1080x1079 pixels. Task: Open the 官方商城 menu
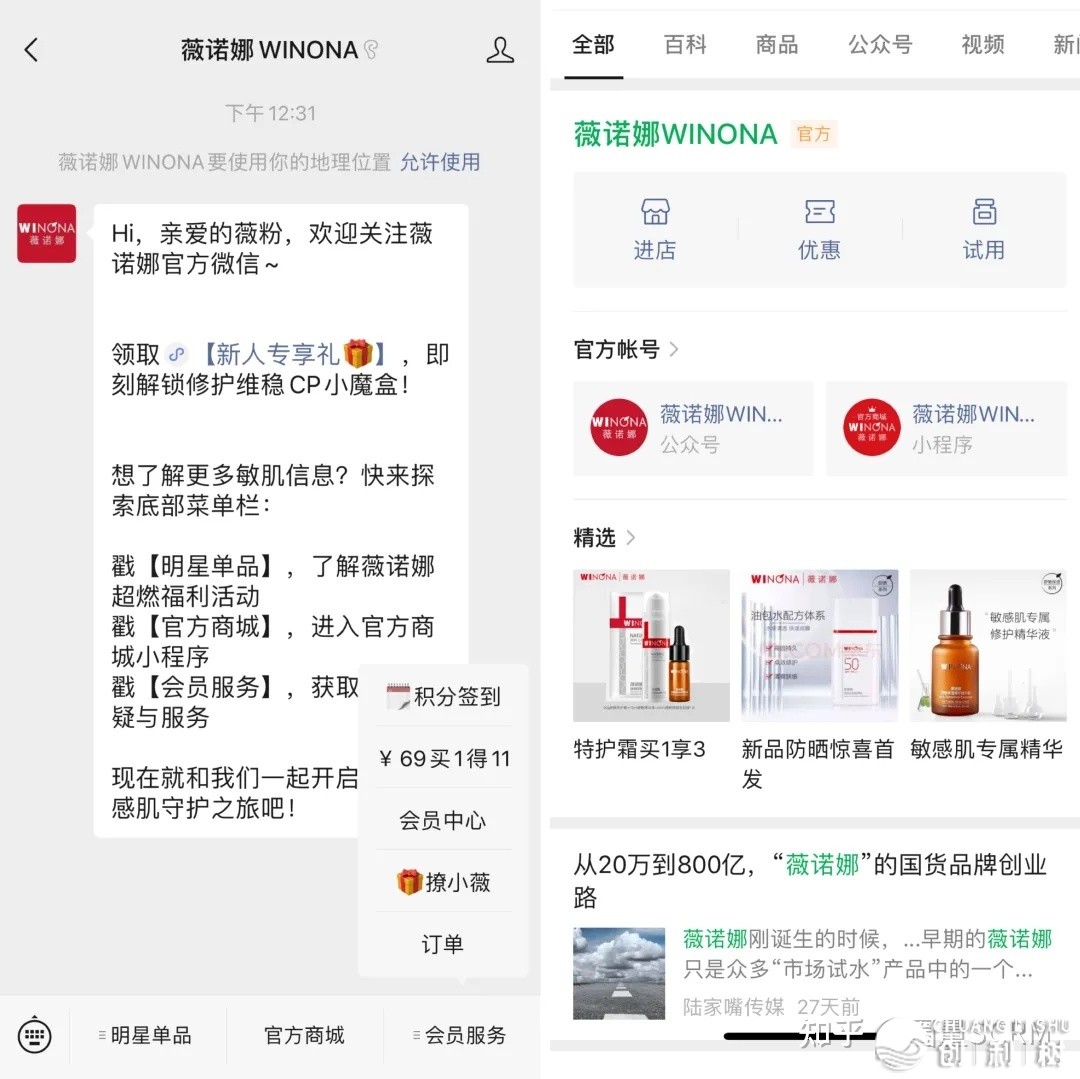(304, 1036)
